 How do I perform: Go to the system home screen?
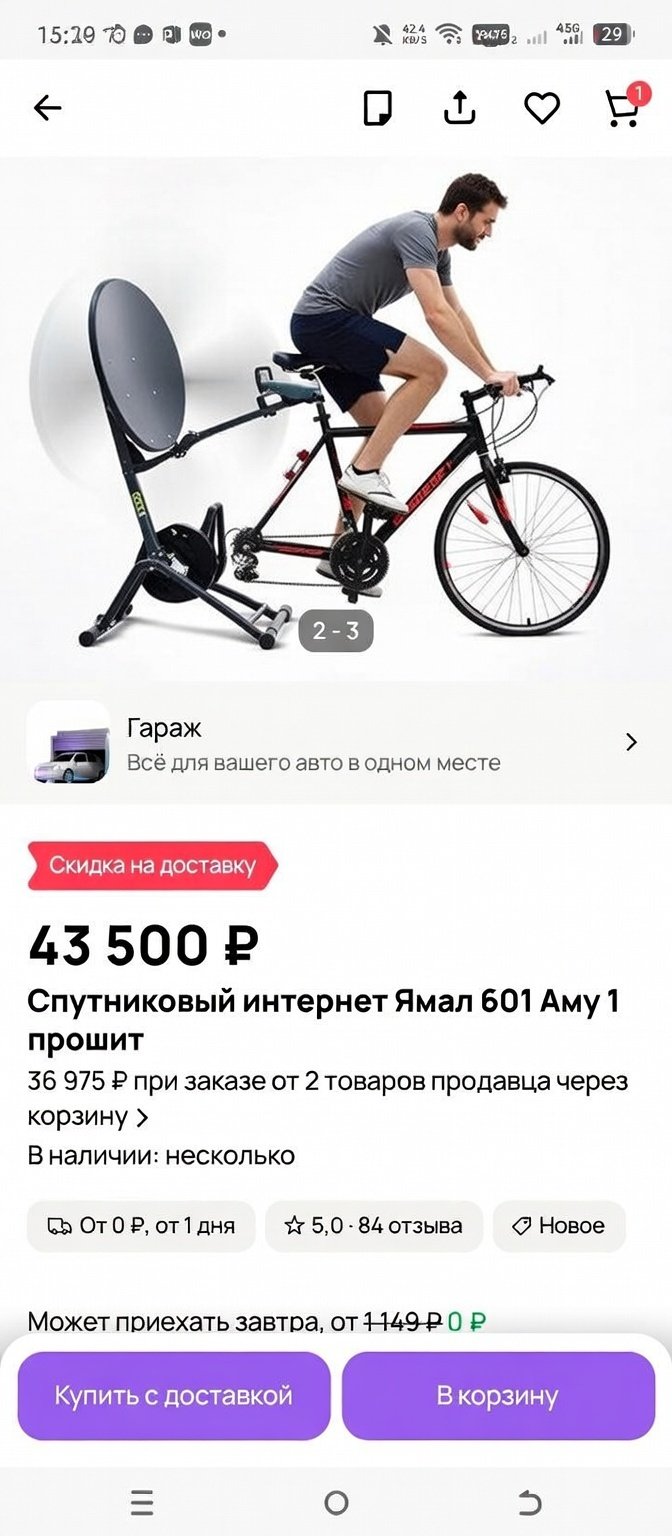pos(336,1502)
